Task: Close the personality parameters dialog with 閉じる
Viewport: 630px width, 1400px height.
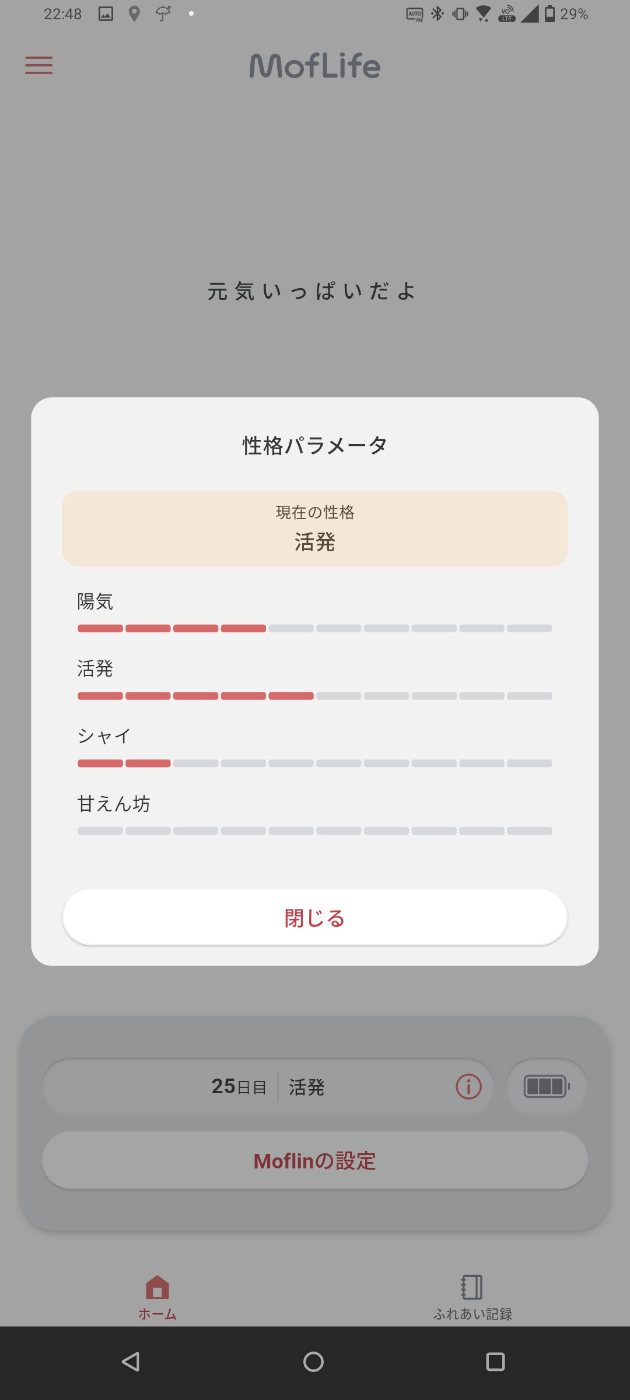Action: pyautogui.click(x=314, y=917)
